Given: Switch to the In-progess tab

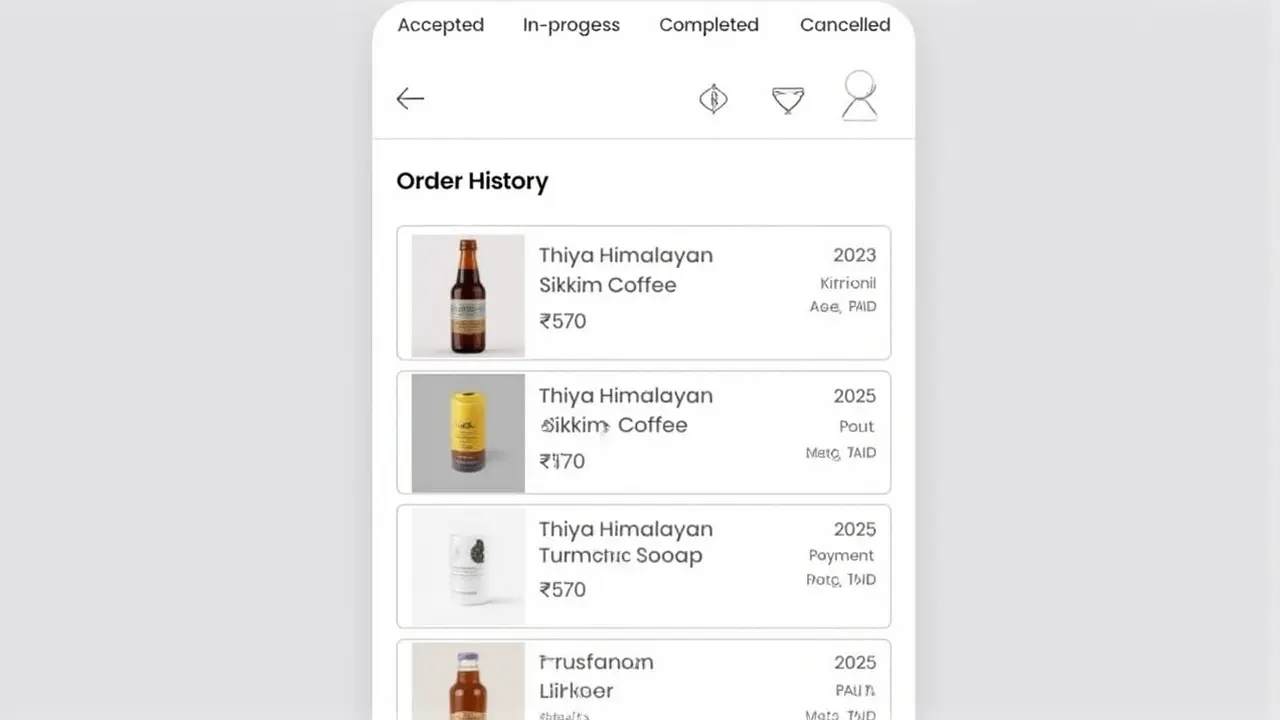Looking at the screenshot, I should (571, 25).
